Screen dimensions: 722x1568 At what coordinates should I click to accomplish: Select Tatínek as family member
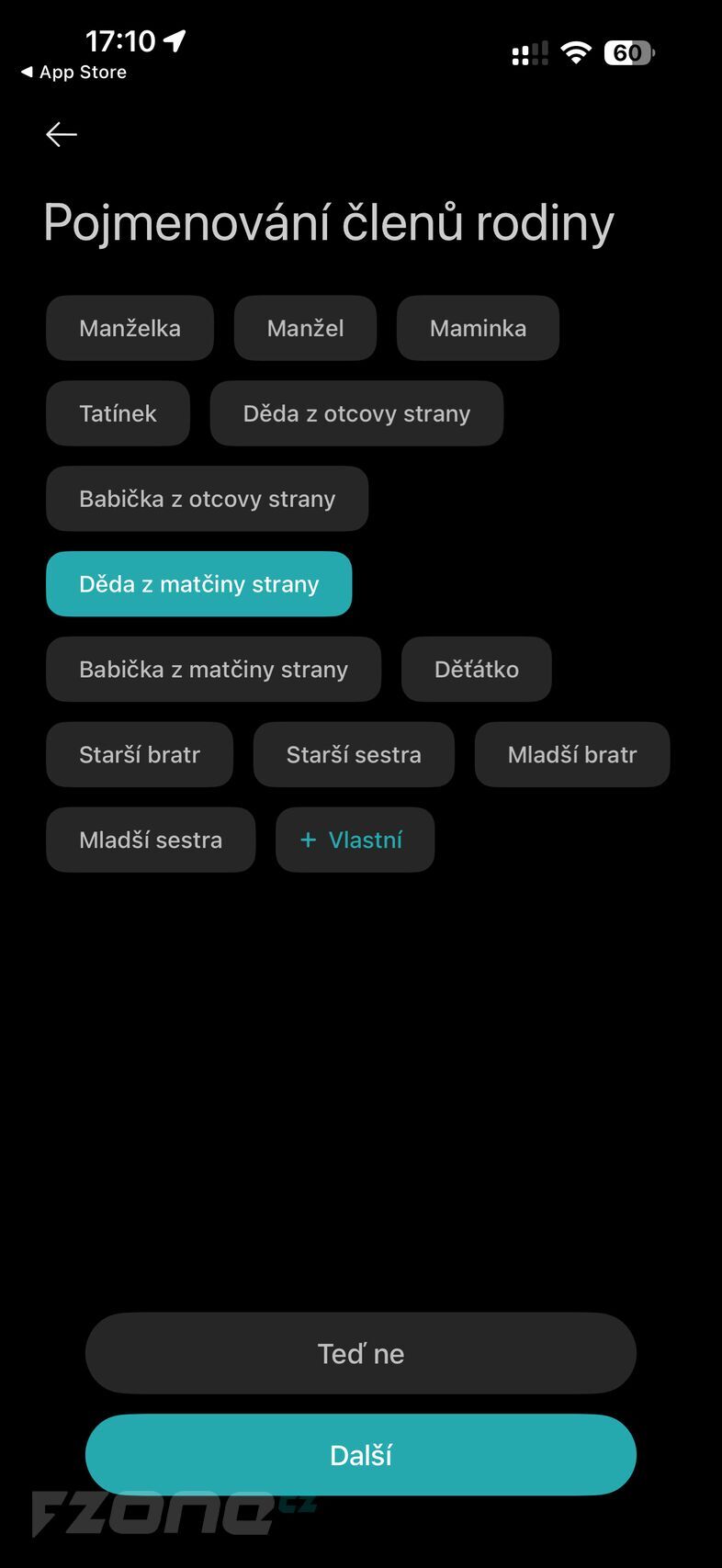tap(118, 413)
